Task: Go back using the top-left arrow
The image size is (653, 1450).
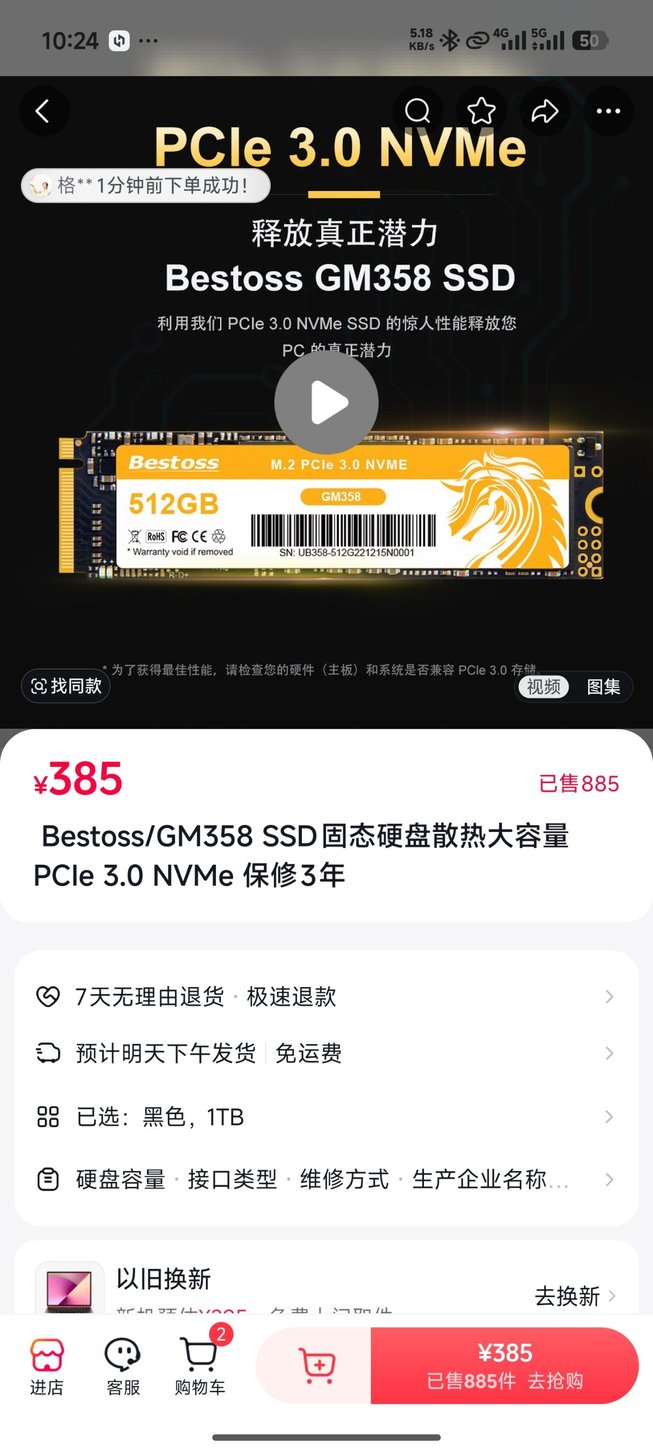Action: point(43,112)
